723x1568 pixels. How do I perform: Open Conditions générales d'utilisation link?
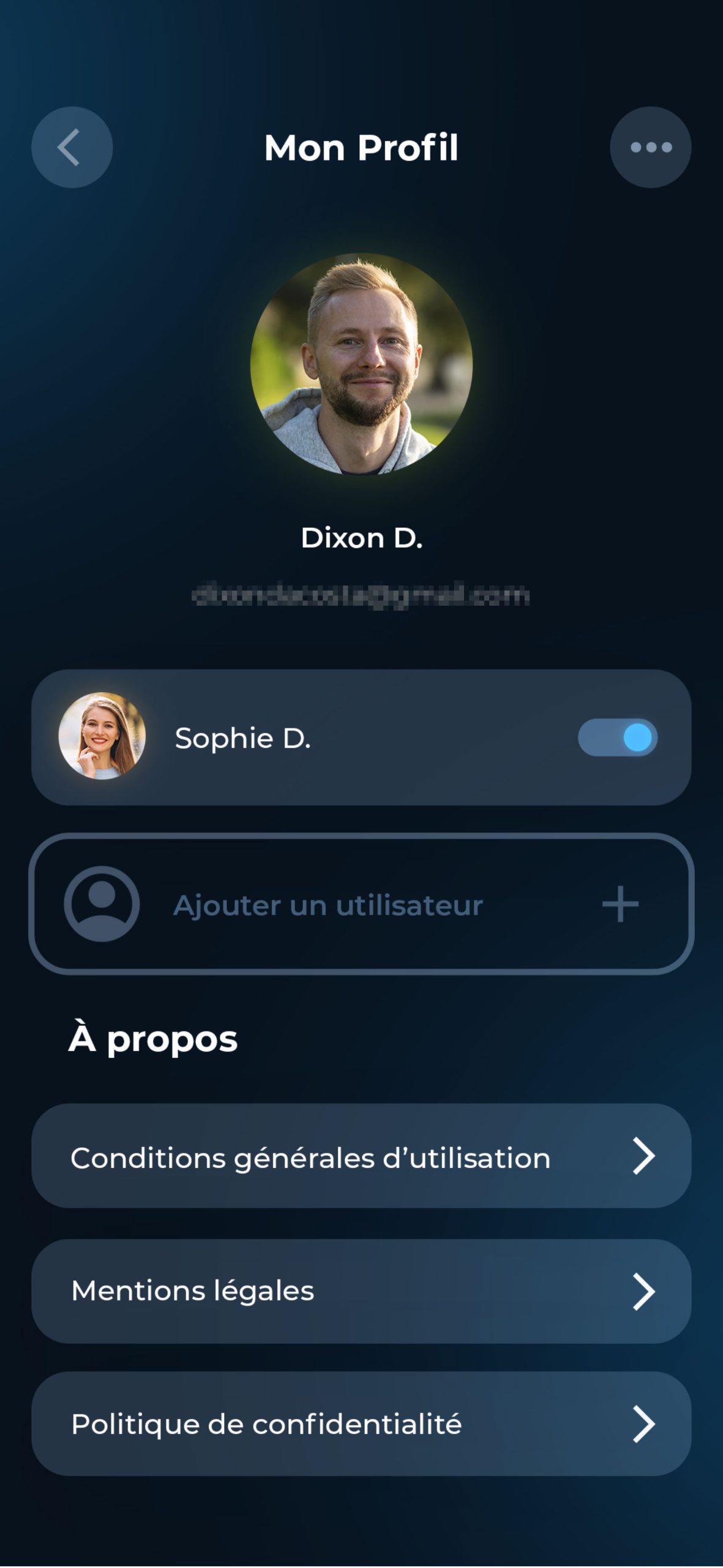click(312, 1156)
